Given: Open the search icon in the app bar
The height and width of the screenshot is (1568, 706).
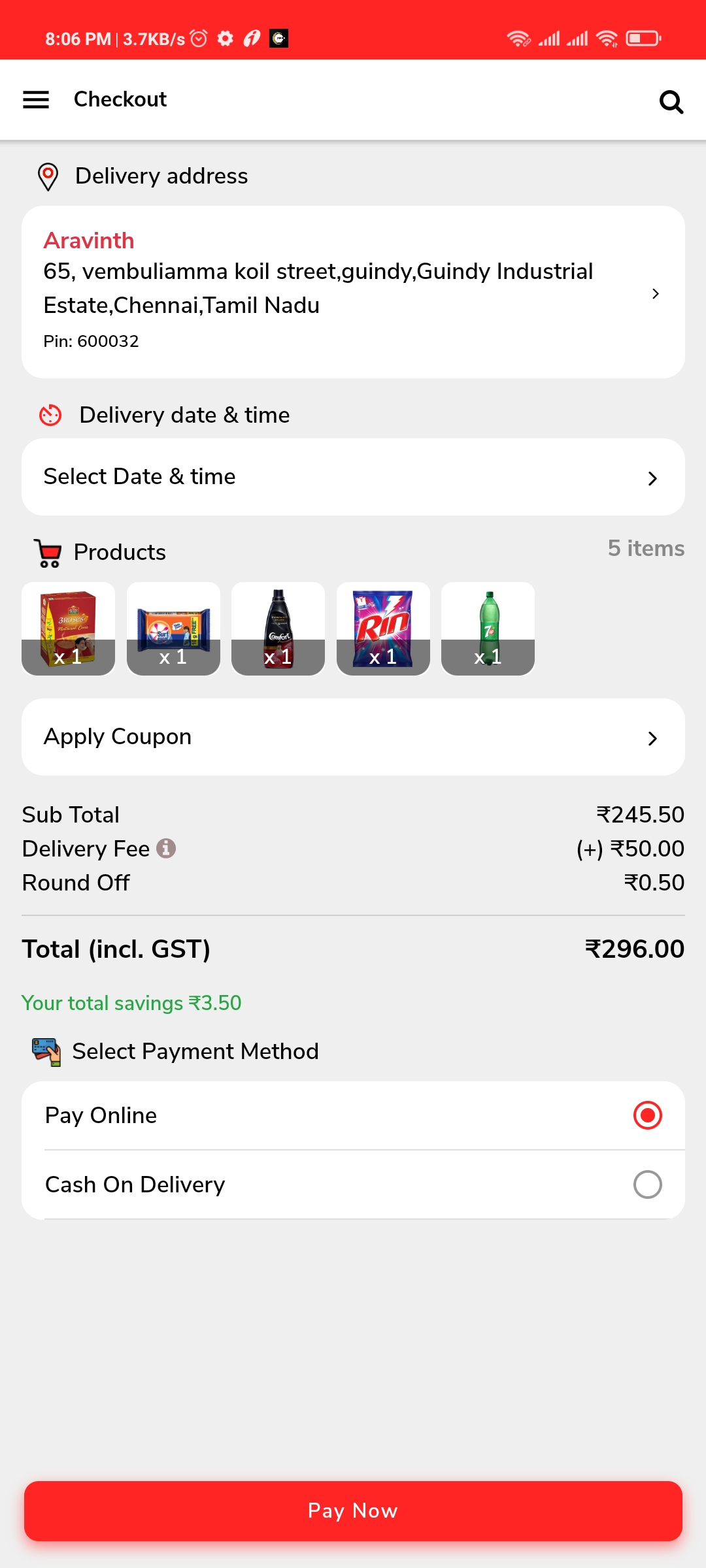Looking at the screenshot, I should click(x=671, y=102).
